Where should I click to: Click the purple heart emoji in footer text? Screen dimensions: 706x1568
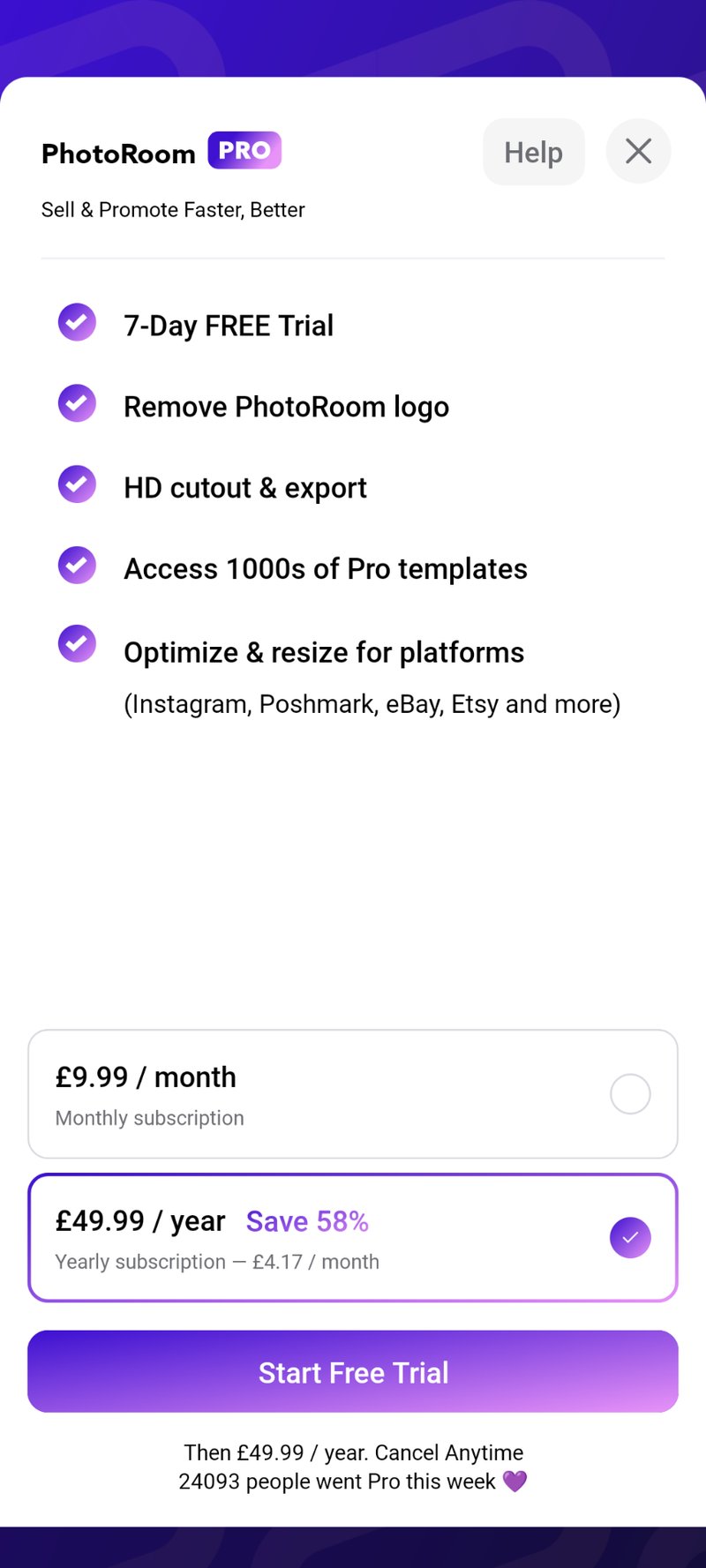(514, 1482)
